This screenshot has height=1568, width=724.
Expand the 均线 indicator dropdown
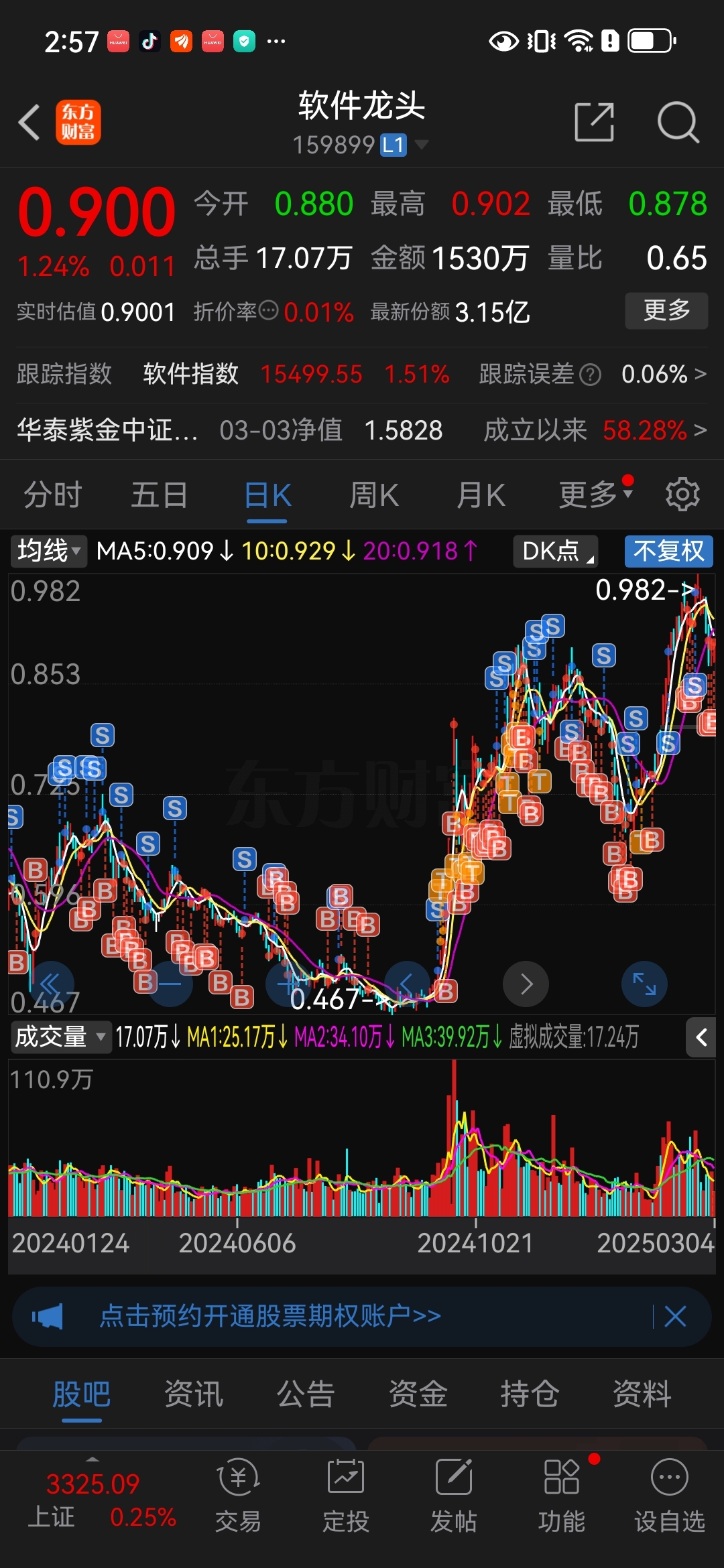pos(49,551)
